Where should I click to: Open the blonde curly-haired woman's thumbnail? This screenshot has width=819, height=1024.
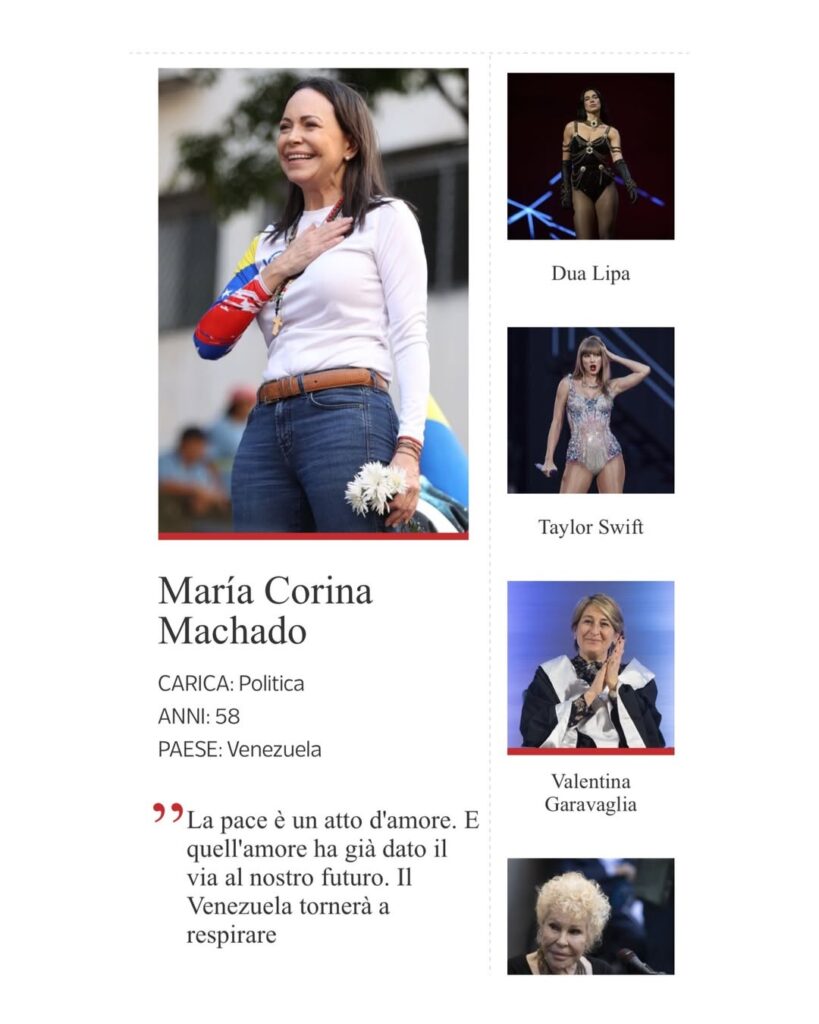click(590, 915)
